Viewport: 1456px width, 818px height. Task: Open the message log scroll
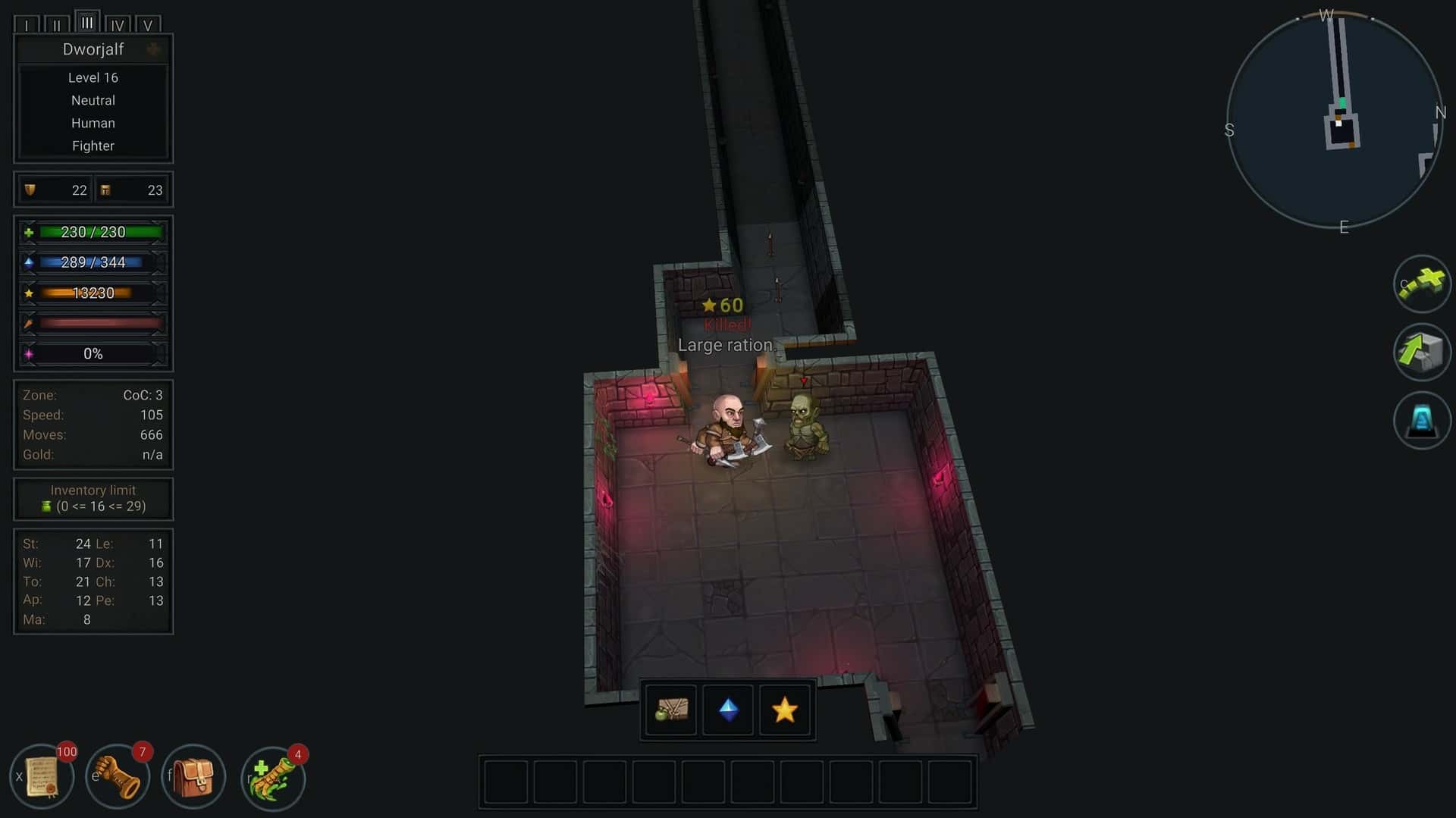pyautogui.click(x=42, y=777)
